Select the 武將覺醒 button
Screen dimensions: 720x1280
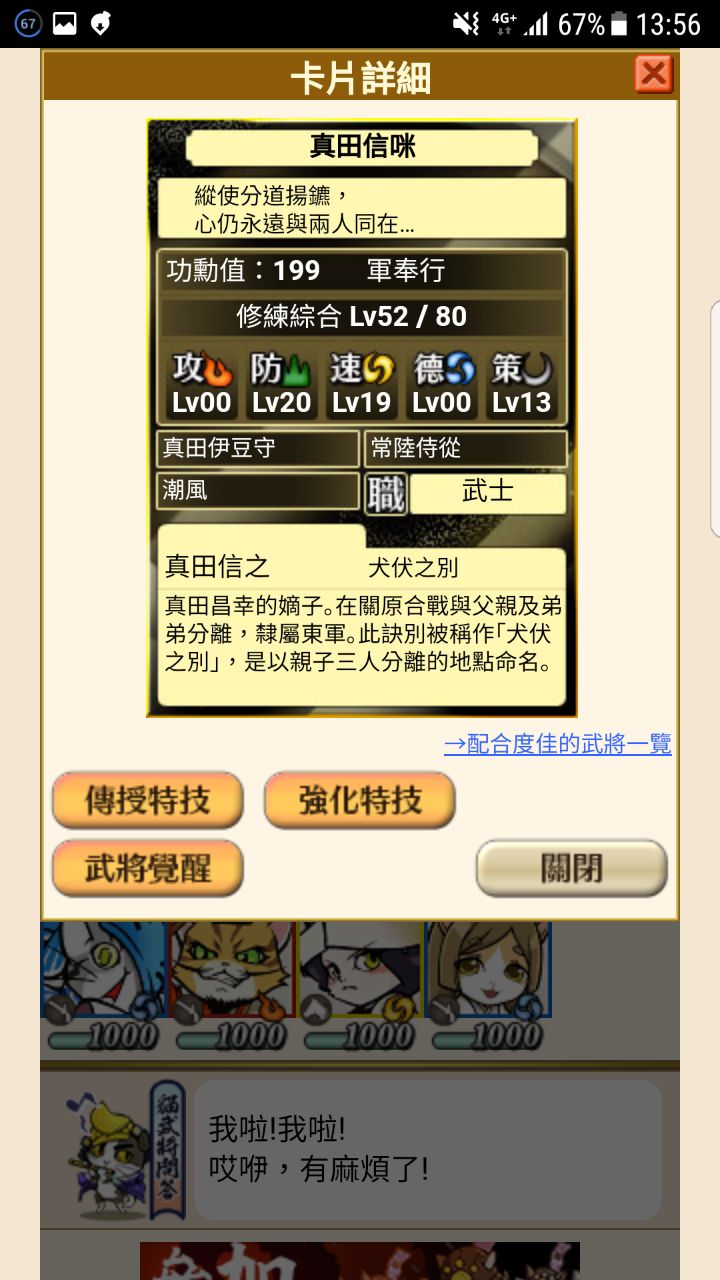(x=148, y=868)
